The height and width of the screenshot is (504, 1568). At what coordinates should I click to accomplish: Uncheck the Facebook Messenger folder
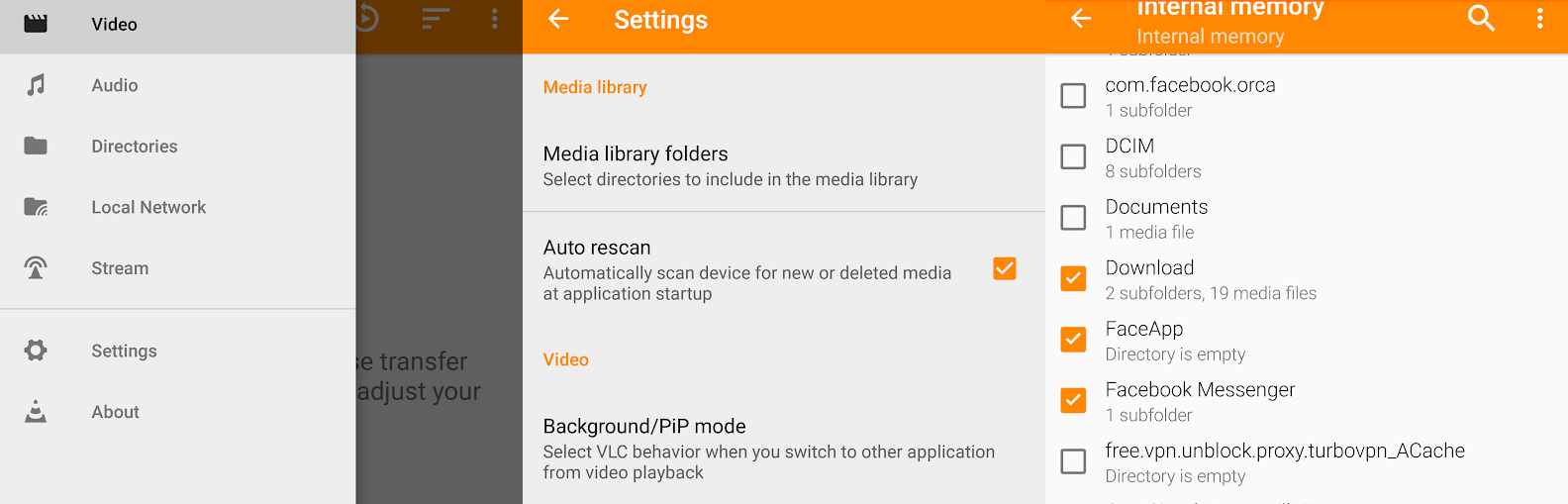coord(1073,400)
